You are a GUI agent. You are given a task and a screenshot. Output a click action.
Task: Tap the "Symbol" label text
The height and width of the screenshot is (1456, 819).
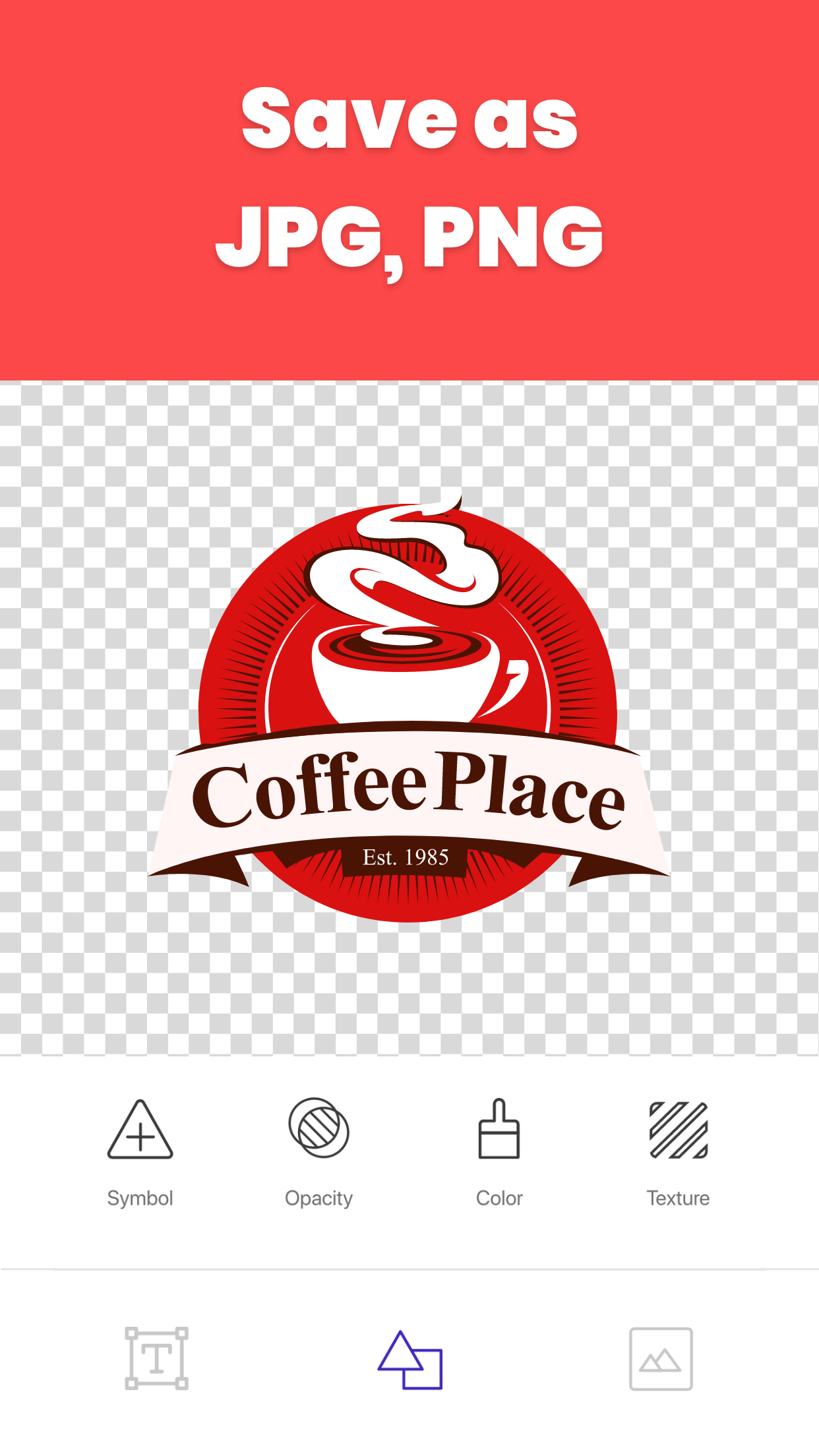click(139, 1198)
